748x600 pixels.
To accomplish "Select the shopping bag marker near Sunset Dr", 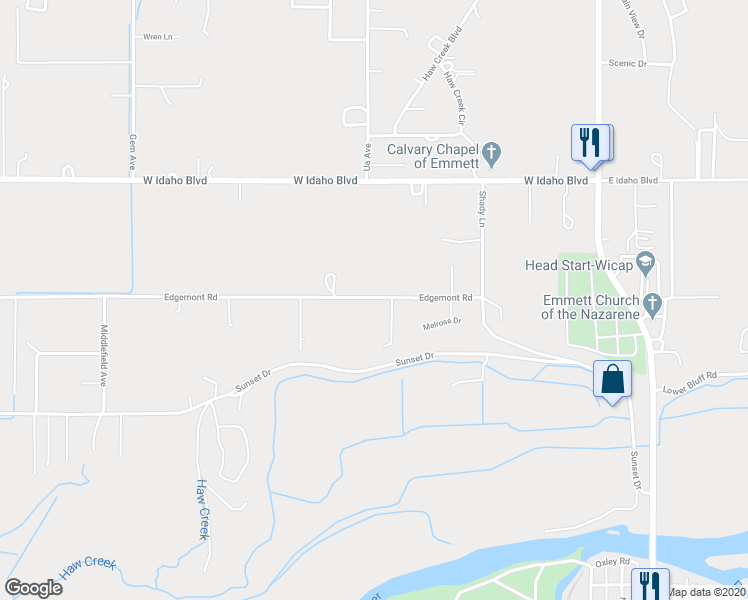I will (613, 381).
